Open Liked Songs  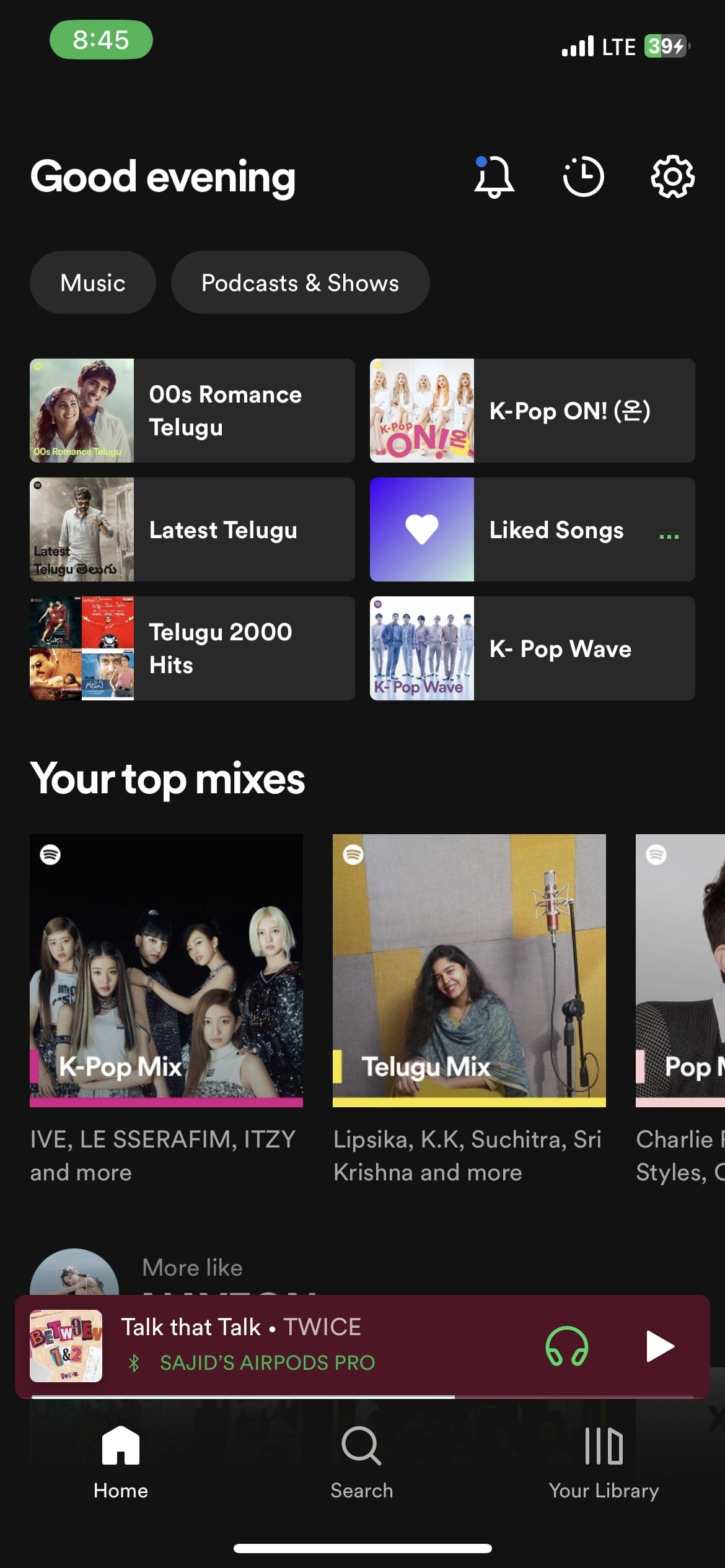532,529
